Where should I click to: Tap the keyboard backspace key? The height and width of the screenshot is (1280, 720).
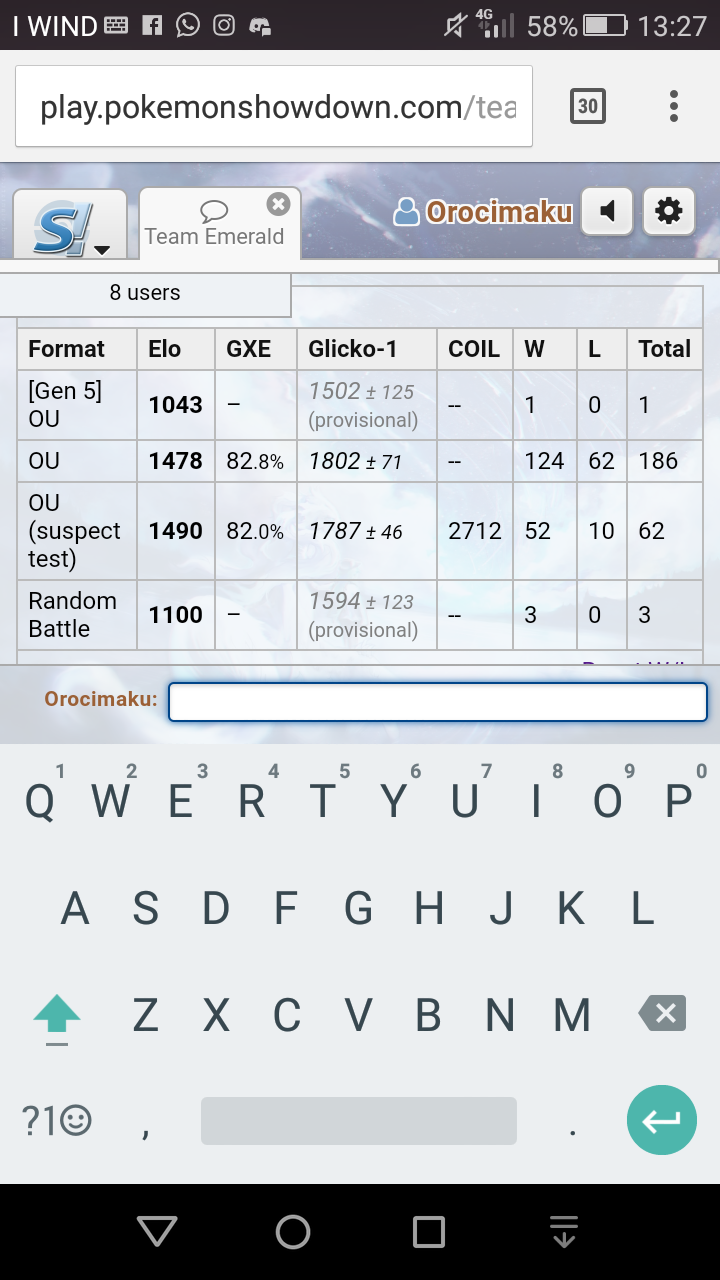tap(662, 1015)
